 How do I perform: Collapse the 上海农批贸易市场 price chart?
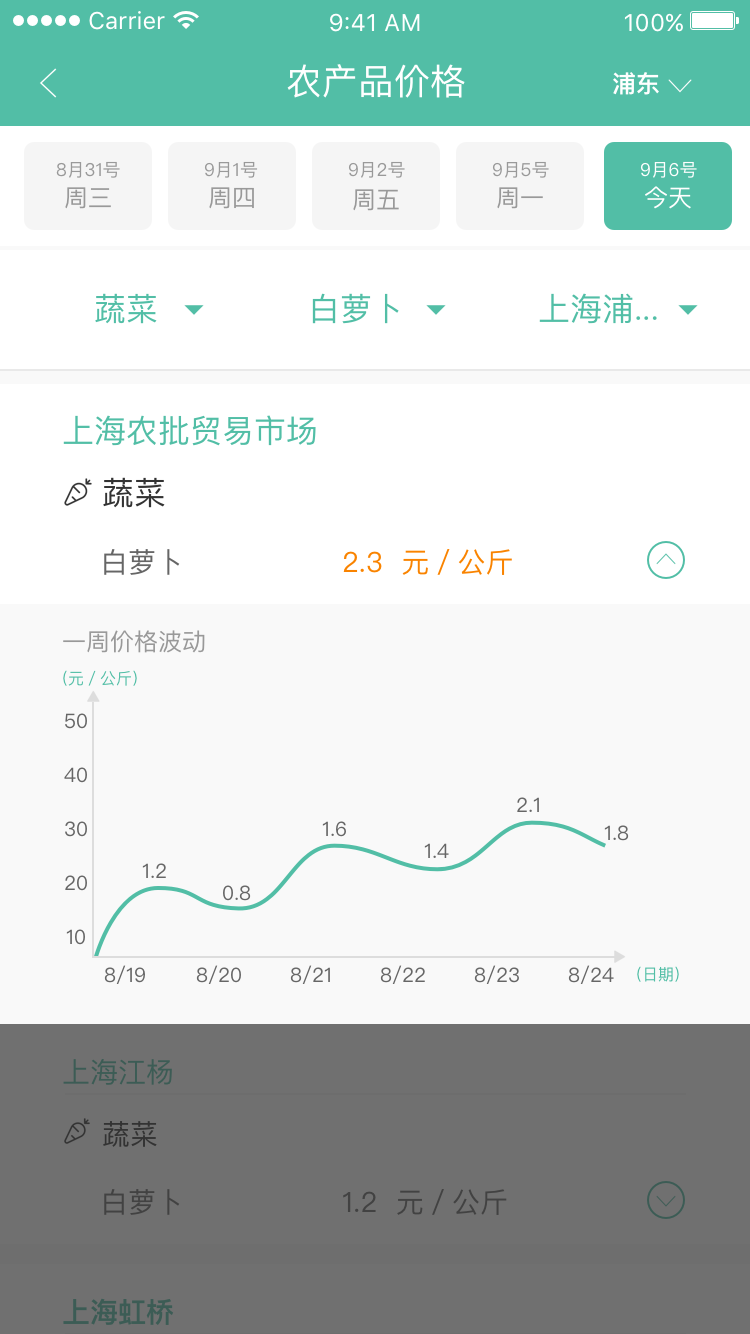(x=666, y=560)
